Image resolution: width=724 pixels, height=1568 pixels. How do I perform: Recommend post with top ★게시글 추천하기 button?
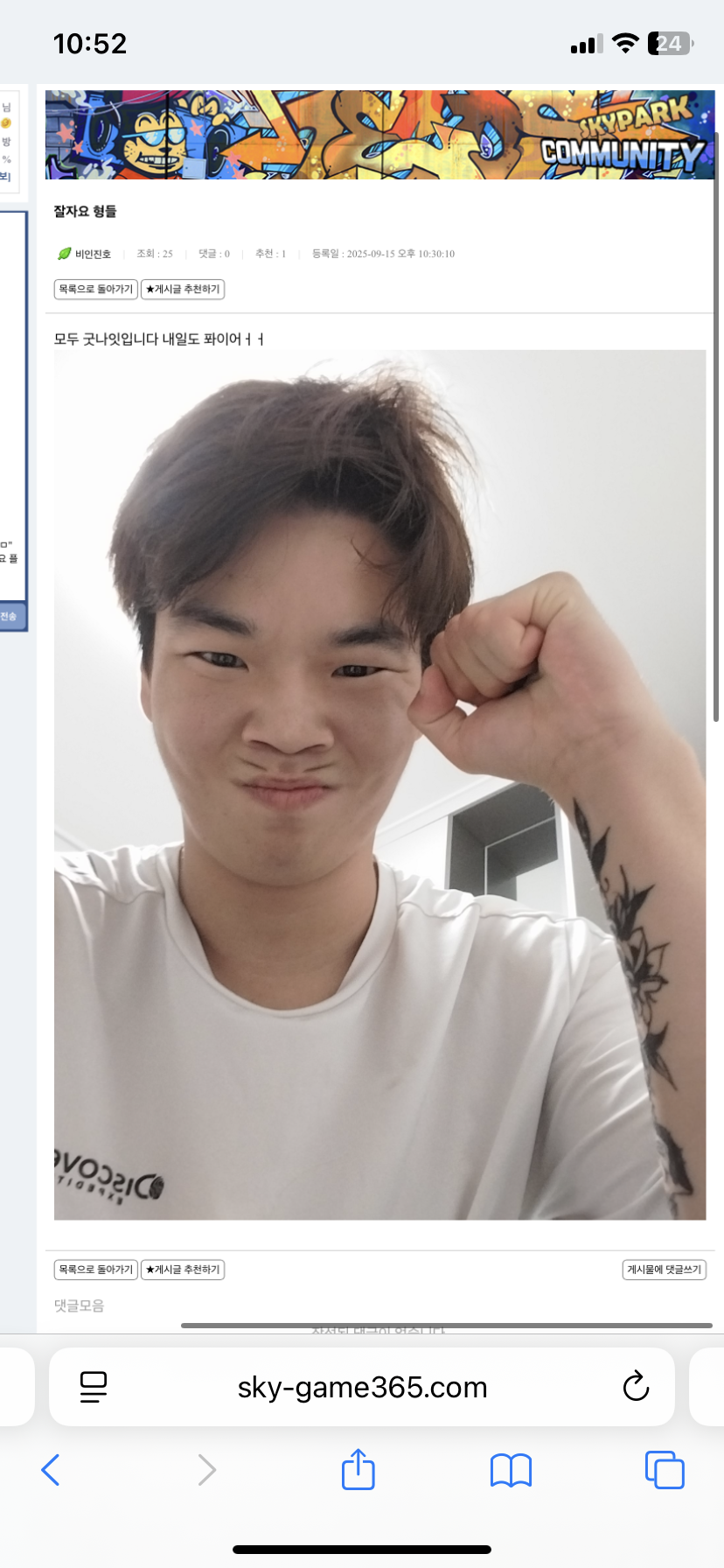pyautogui.click(x=183, y=289)
